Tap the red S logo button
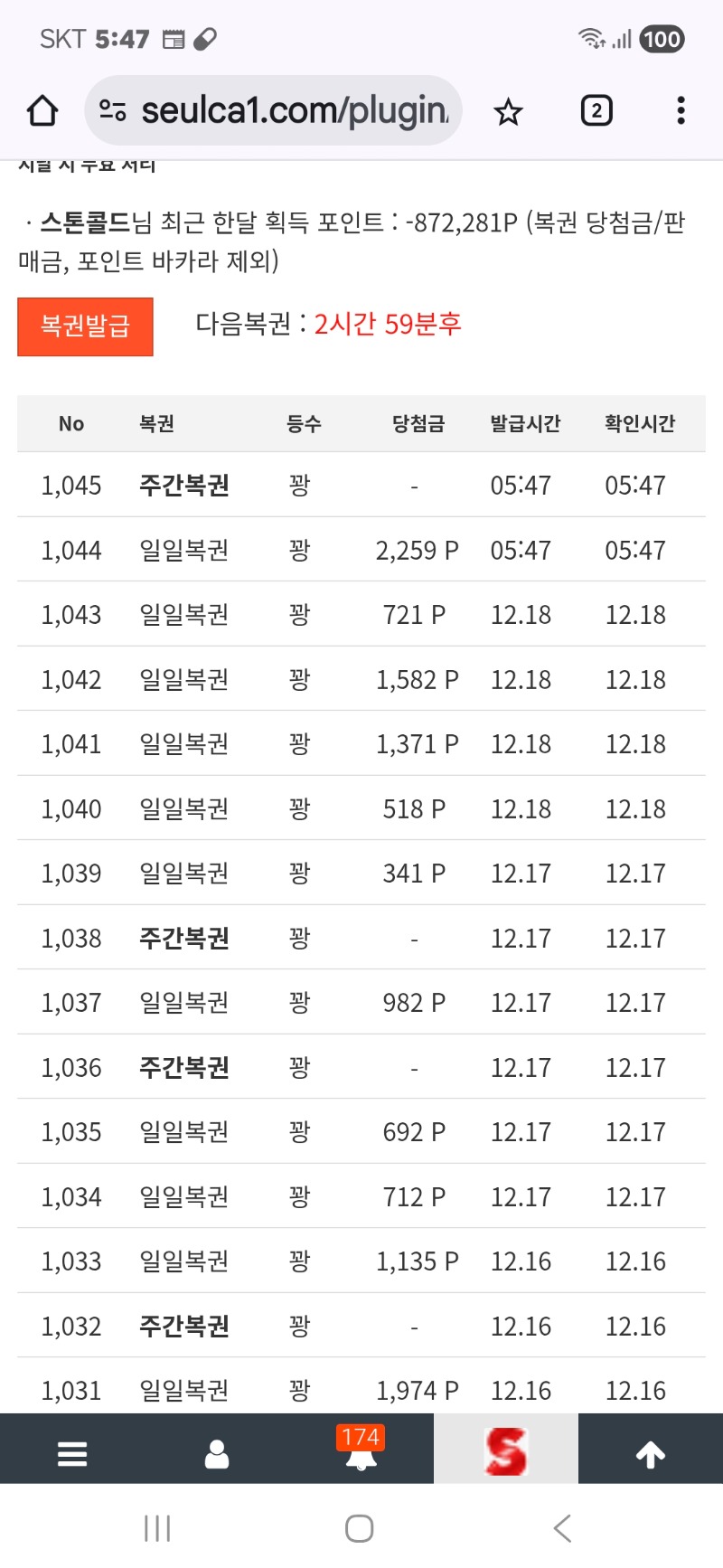Image resolution: width=723 pixels, height=1568 pixels. [x=505, y=1451]
